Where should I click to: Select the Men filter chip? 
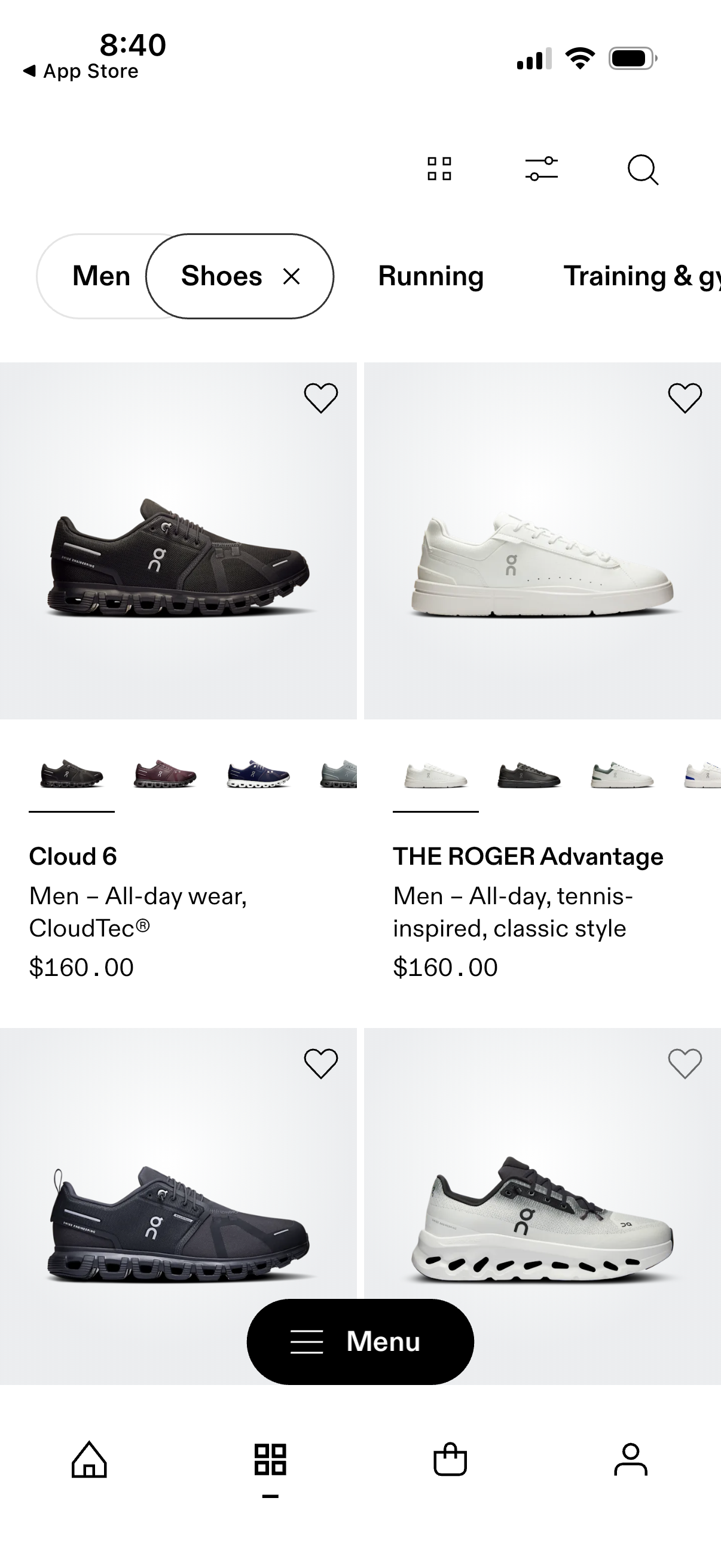[x=101, y=276]
